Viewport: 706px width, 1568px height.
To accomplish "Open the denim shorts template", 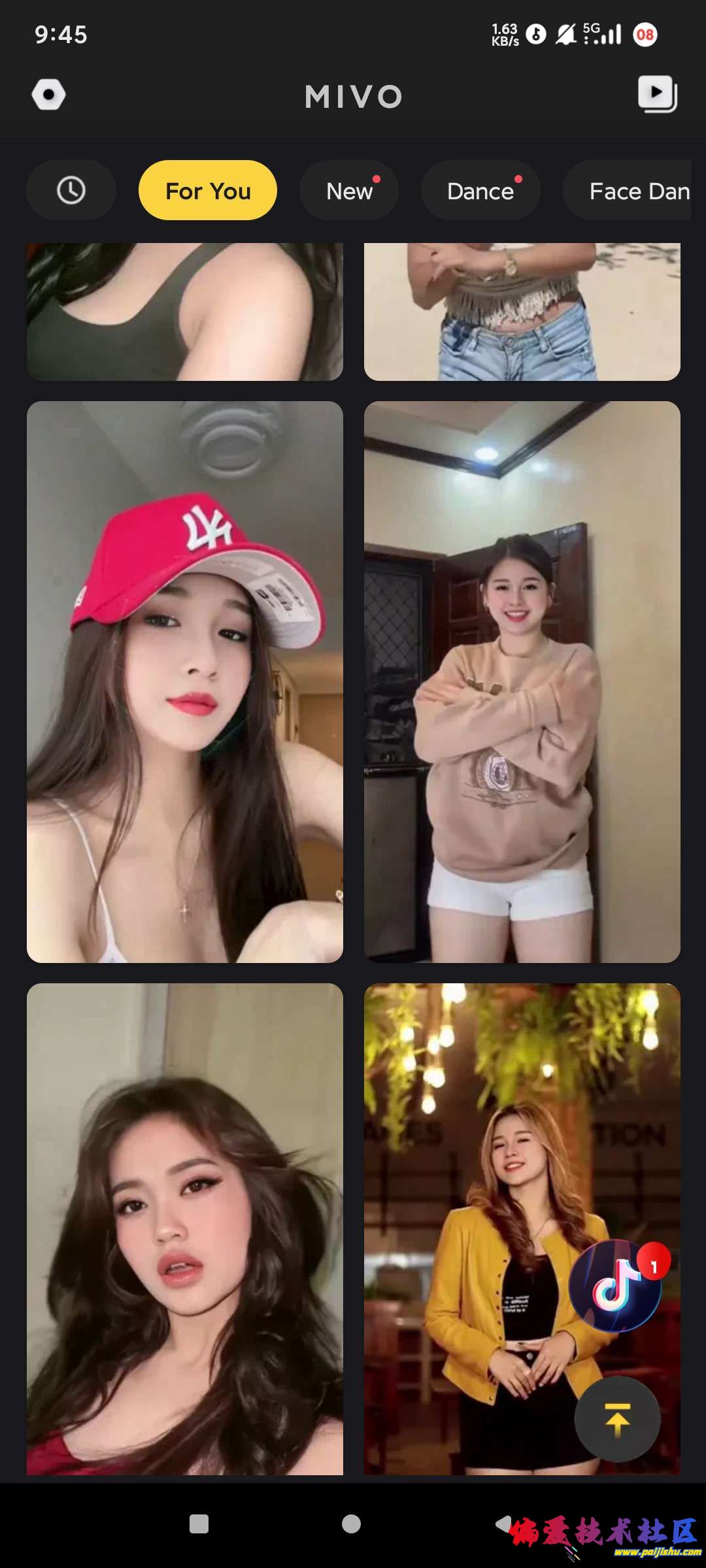I will pyautogui.click(x=522, y=312).
